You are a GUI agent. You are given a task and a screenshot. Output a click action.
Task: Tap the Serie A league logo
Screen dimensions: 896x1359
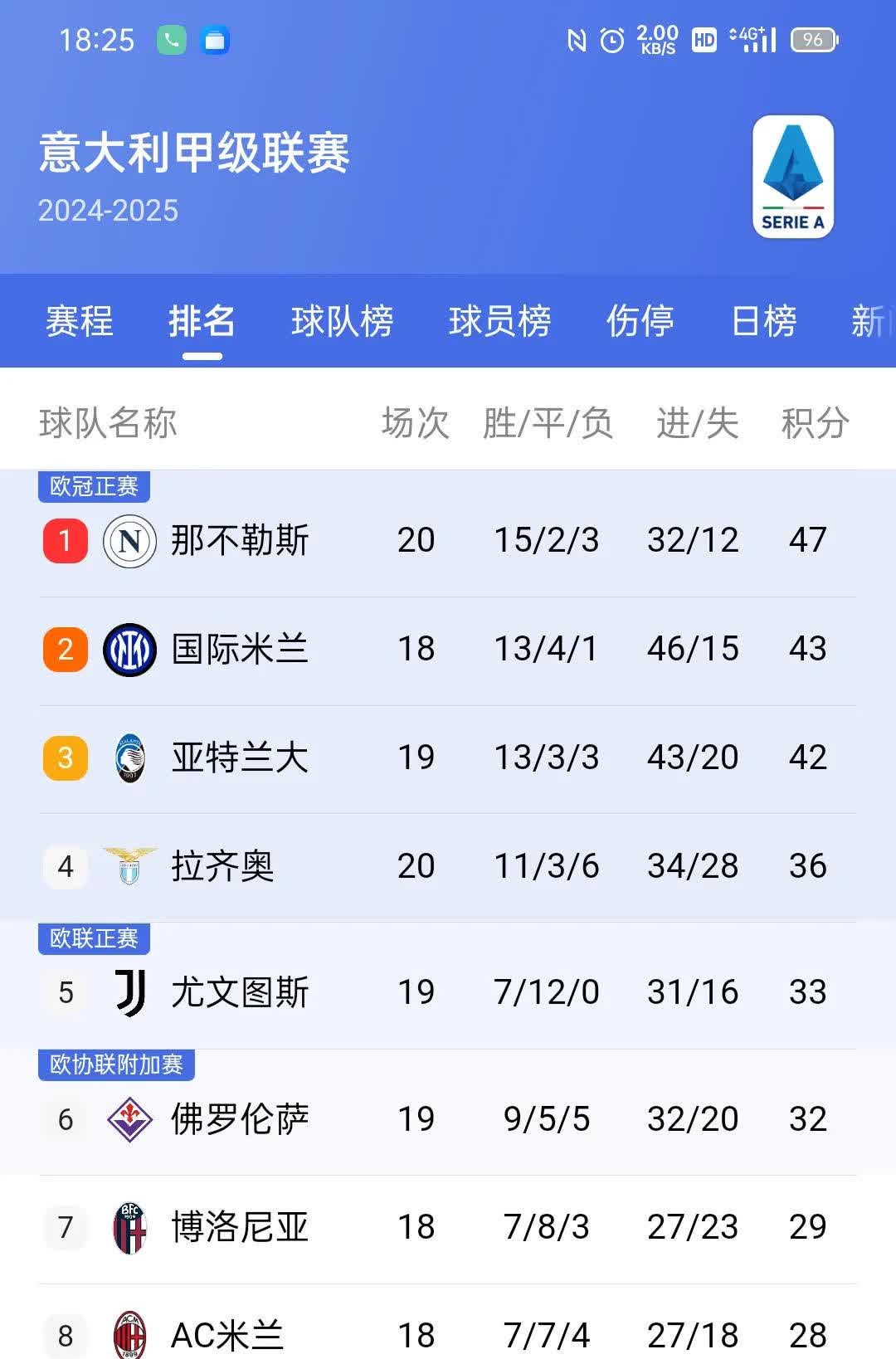[x=791, y=177]
